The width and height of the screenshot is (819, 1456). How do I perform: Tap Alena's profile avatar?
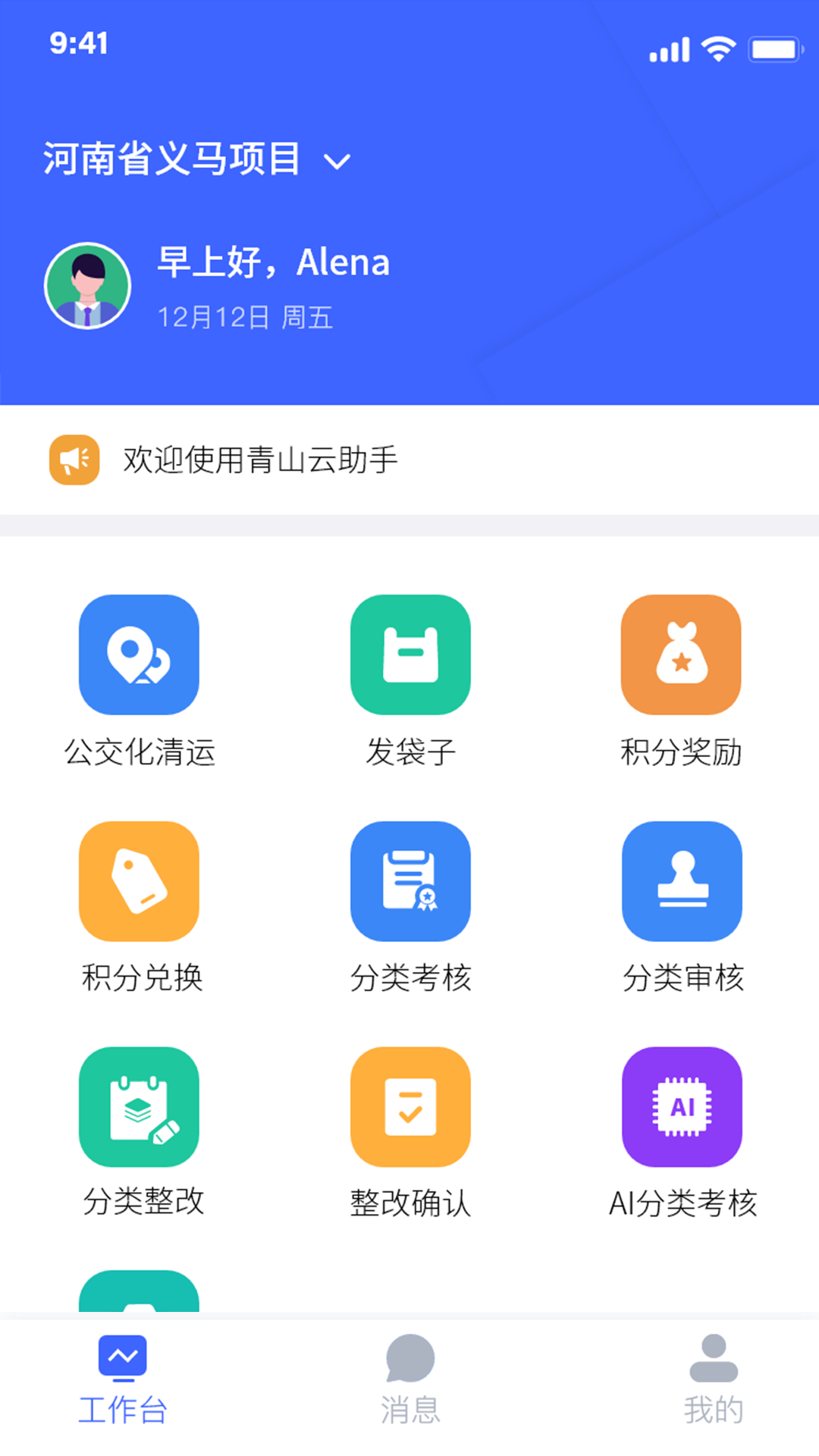(87, 286)
